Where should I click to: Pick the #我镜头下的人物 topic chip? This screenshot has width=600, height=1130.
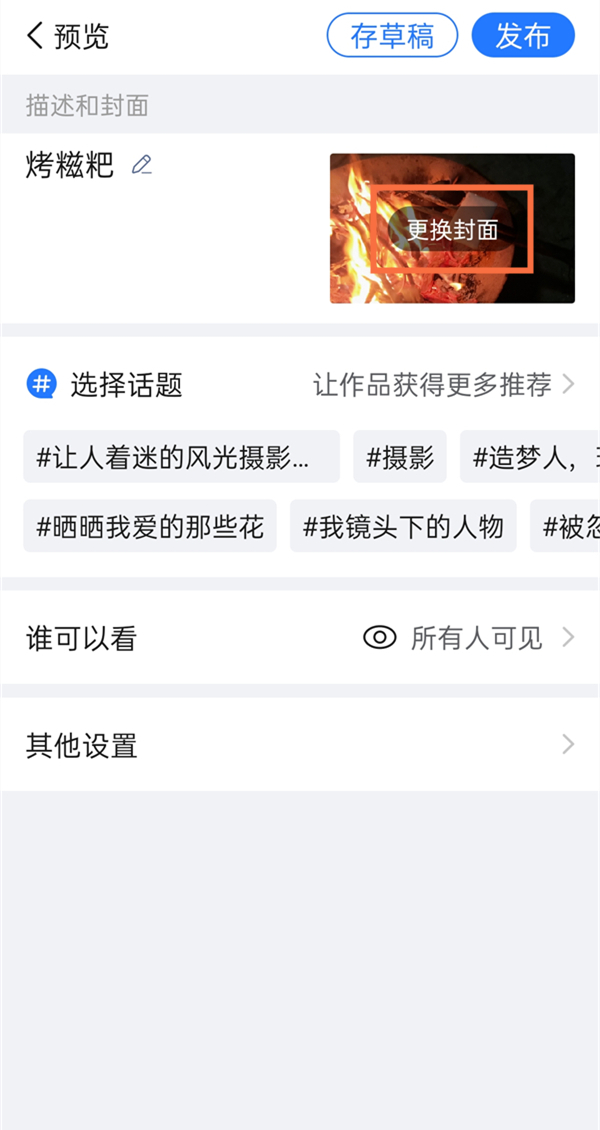coord(403,527)
